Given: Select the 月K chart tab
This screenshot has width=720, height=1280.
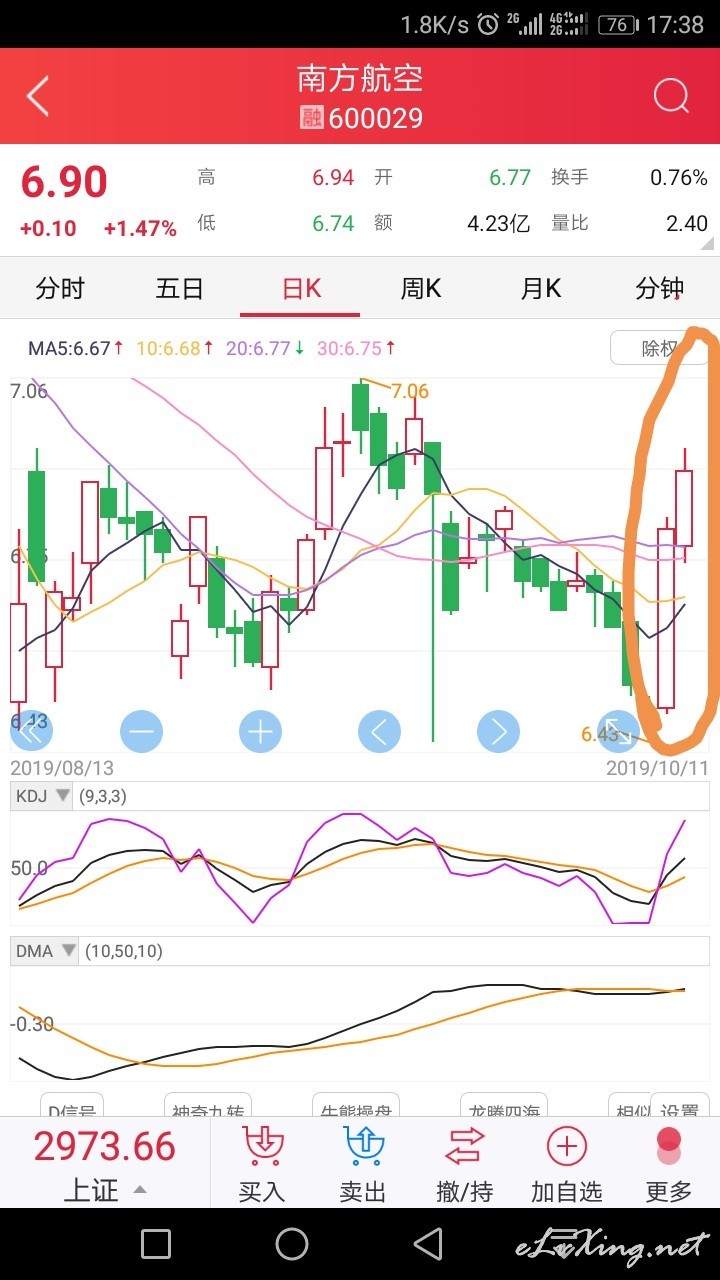Looking at the screenshot, I should (x=541, y=289).
